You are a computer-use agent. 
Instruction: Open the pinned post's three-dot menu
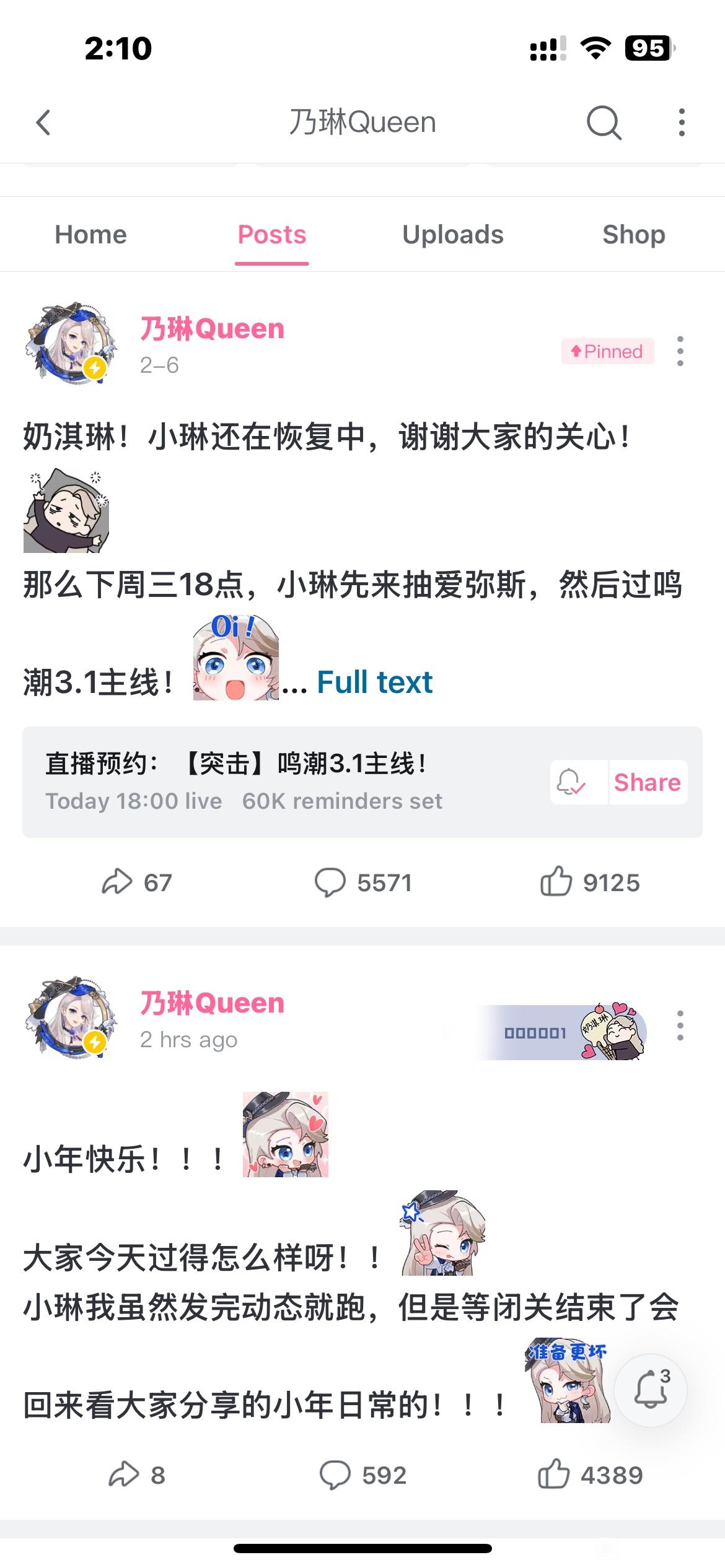click(x=680, y=351)
